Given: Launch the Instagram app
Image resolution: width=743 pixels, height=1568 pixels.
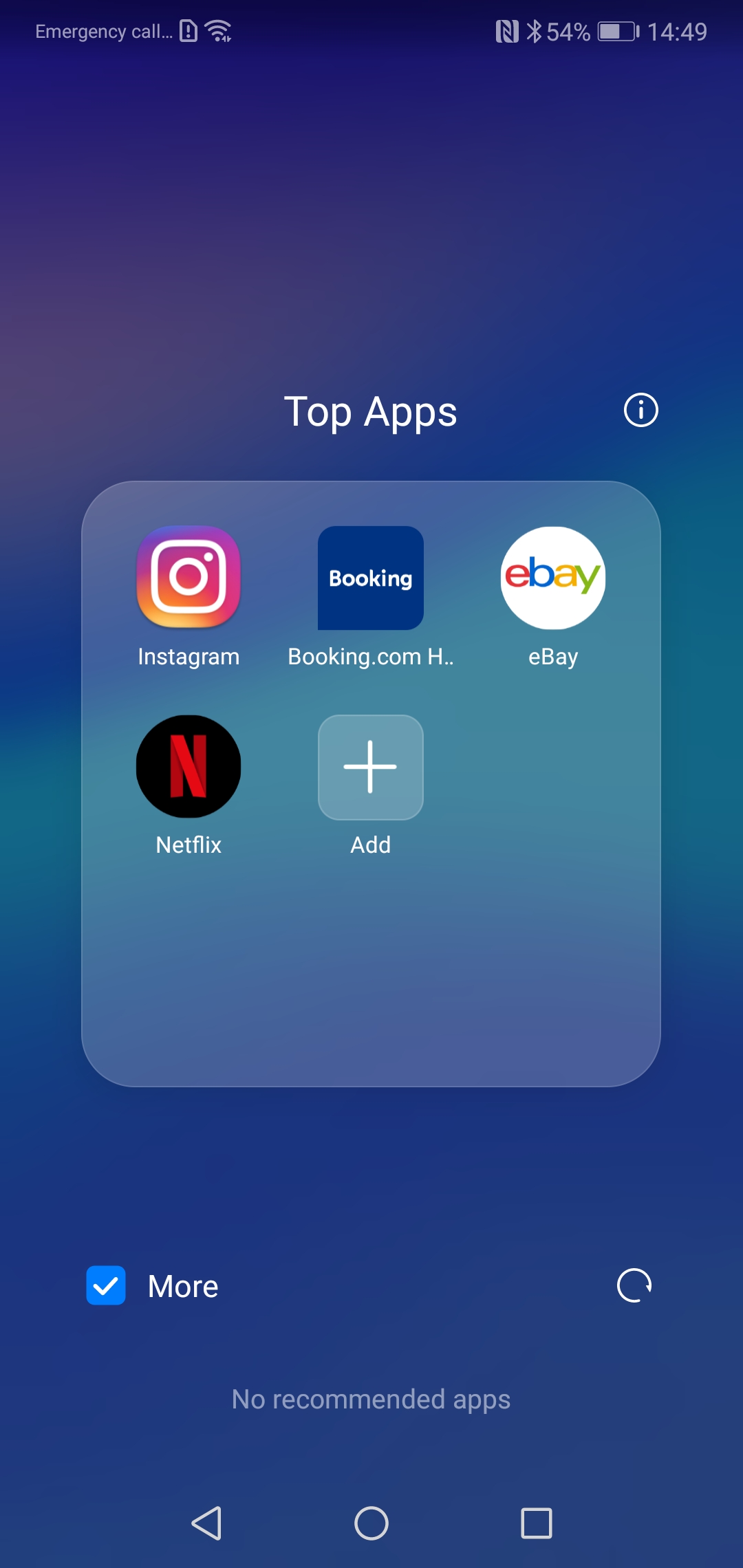Looking at the screenshot, I should tap(189, 578).
